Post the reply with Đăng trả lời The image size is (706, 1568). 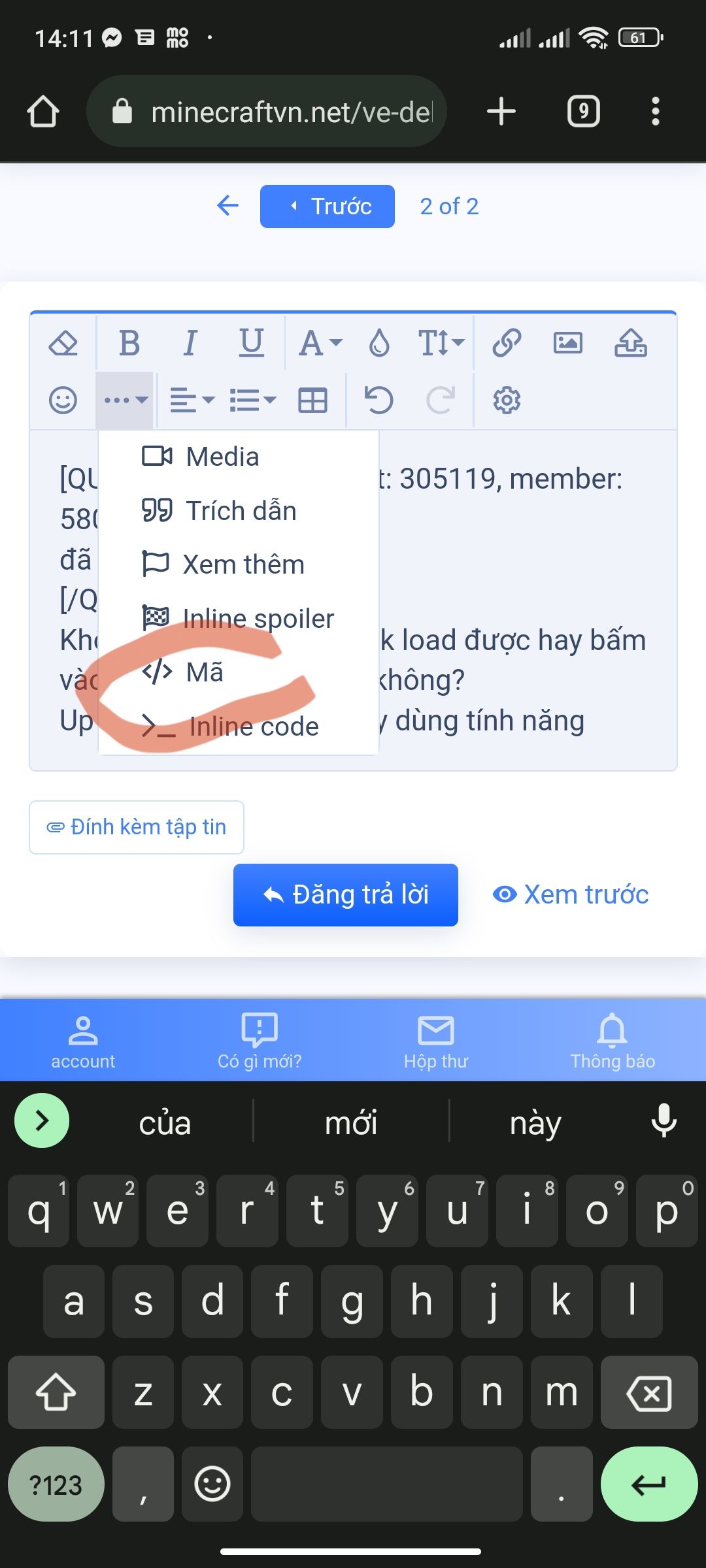pos(346,895)
